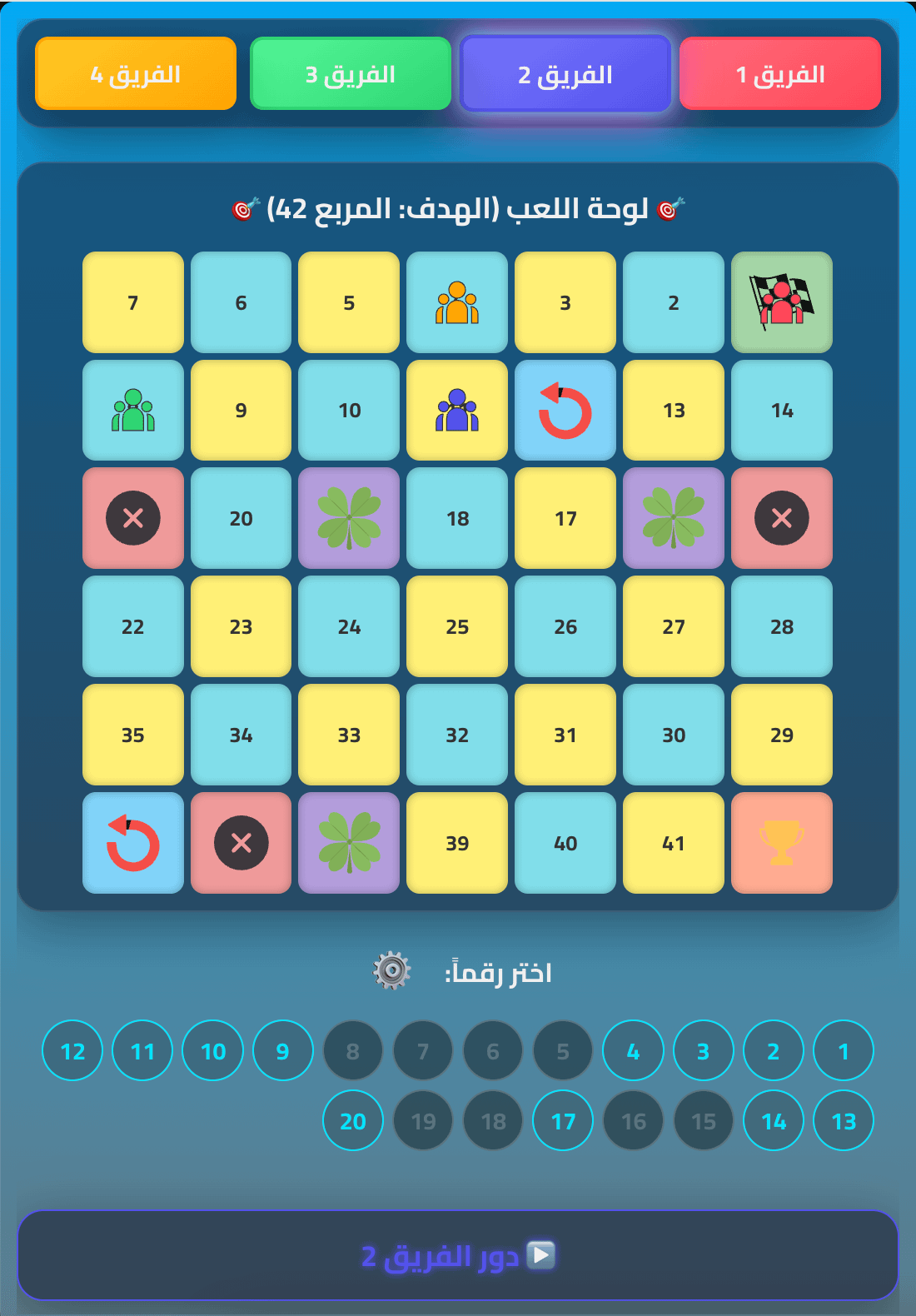Open the settings gear icon

pyautogui.click(x=392, y=970)
